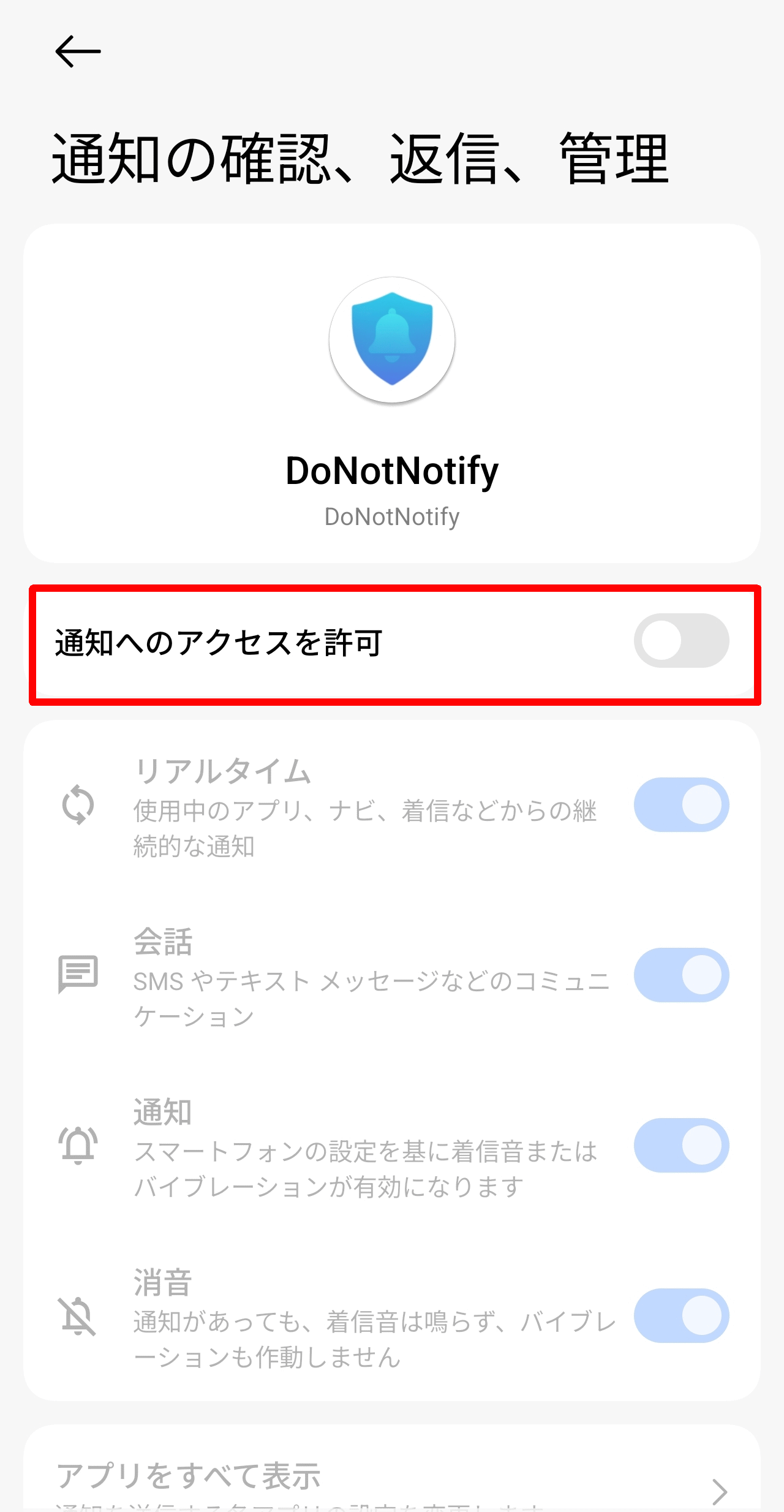Toggle the 会話 notifications switch
This screenshot has width=784, height=1512.
coord(681,975)
